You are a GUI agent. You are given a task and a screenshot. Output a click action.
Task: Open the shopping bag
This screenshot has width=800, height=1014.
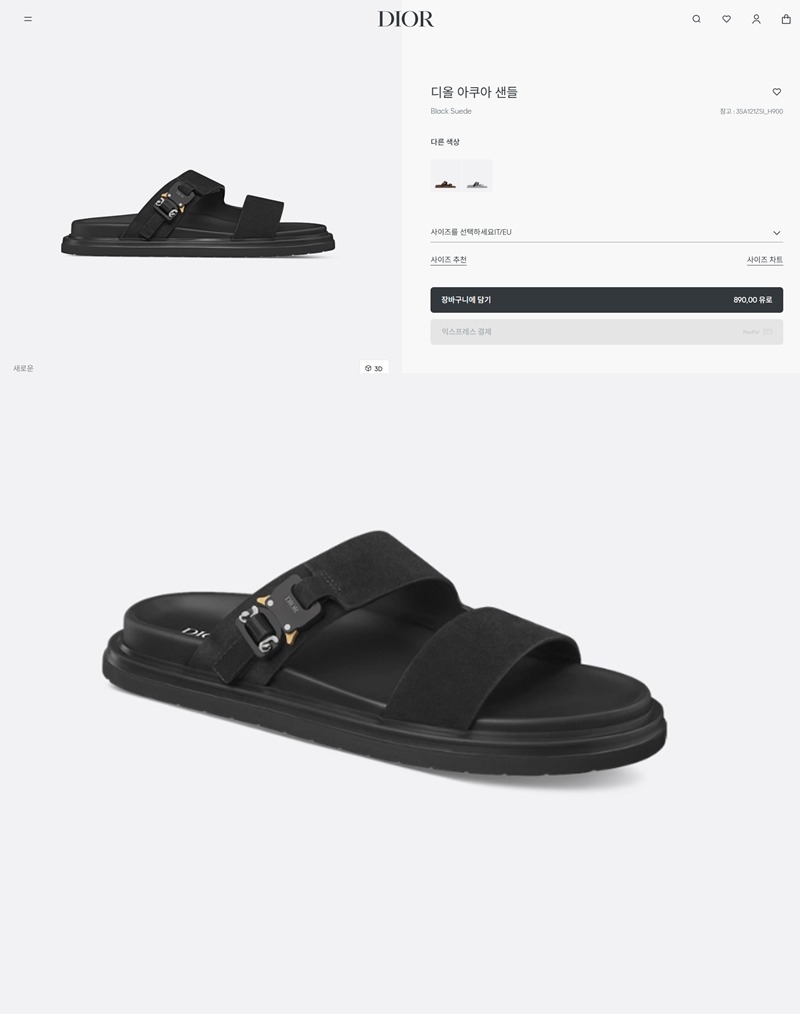pyautogui.click(x=786, y=19)
